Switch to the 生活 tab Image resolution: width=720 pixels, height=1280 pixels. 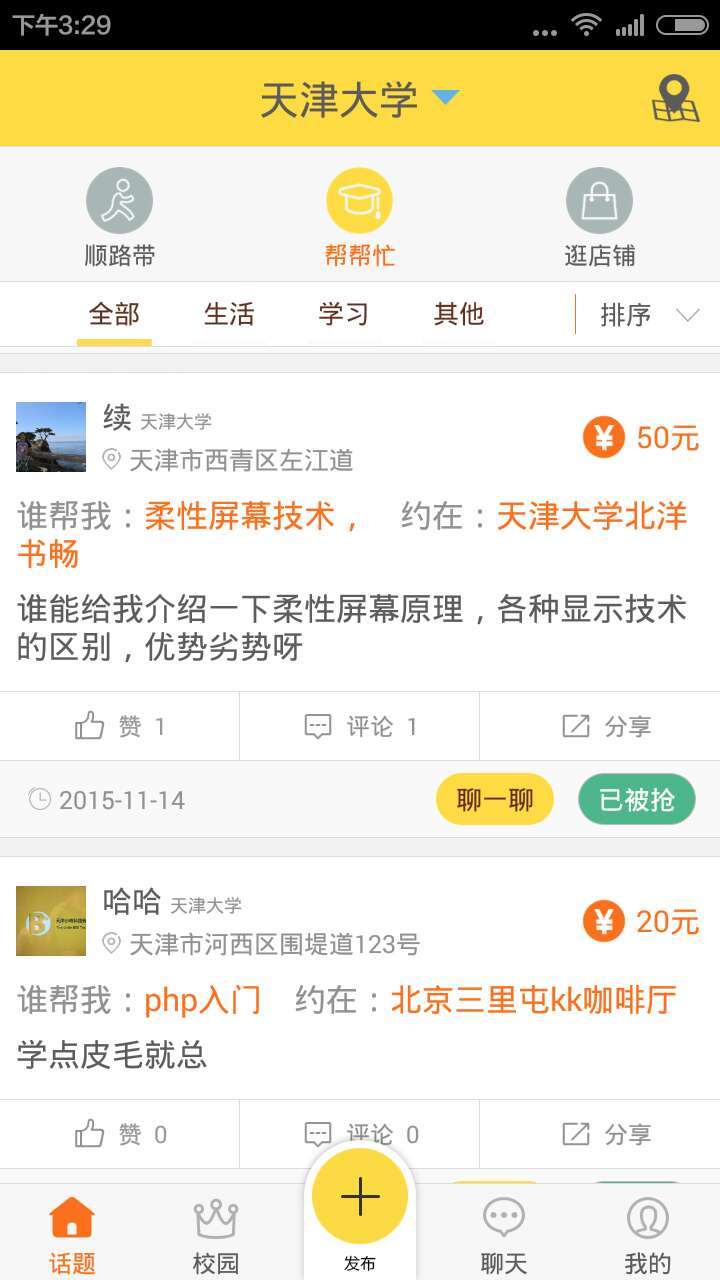[x=228, y=314]
